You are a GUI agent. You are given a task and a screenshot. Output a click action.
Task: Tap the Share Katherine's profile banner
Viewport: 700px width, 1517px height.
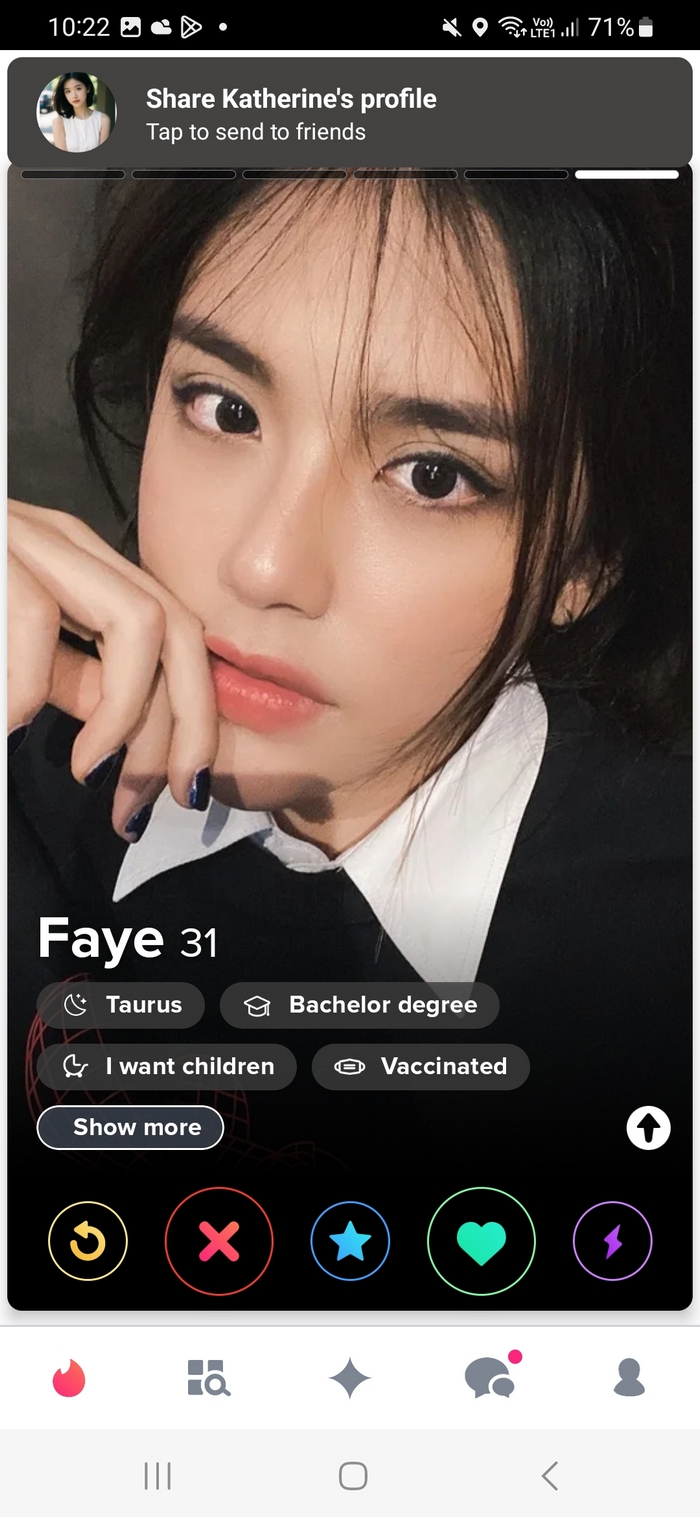[350, 113]
